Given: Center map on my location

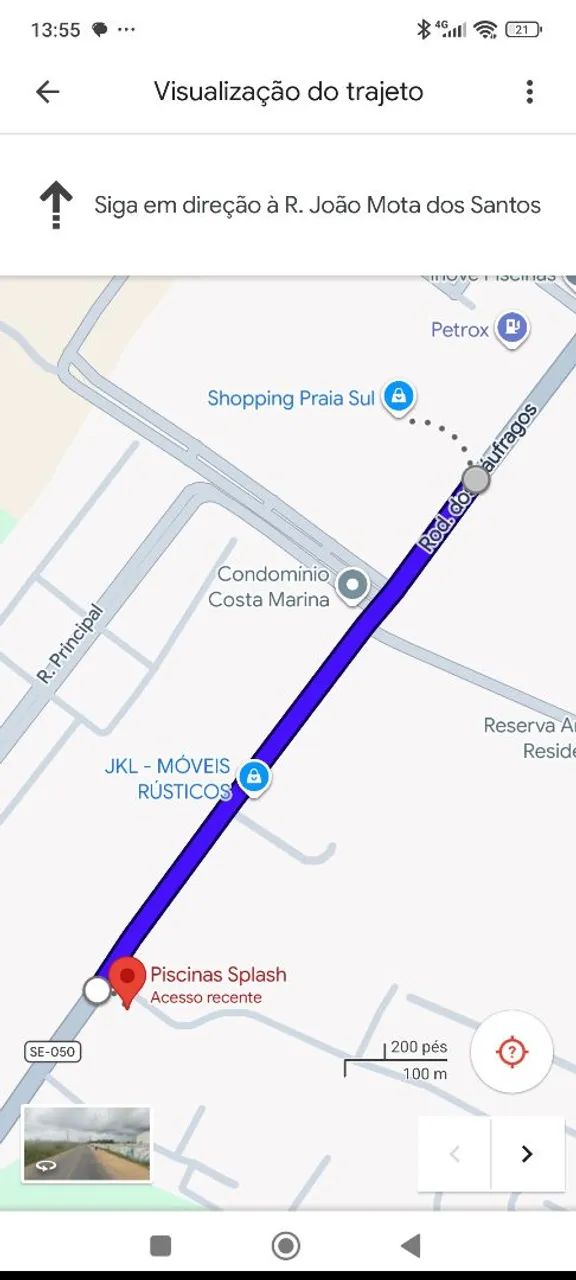Looking at the screenshot, I should pos(512,1052).
